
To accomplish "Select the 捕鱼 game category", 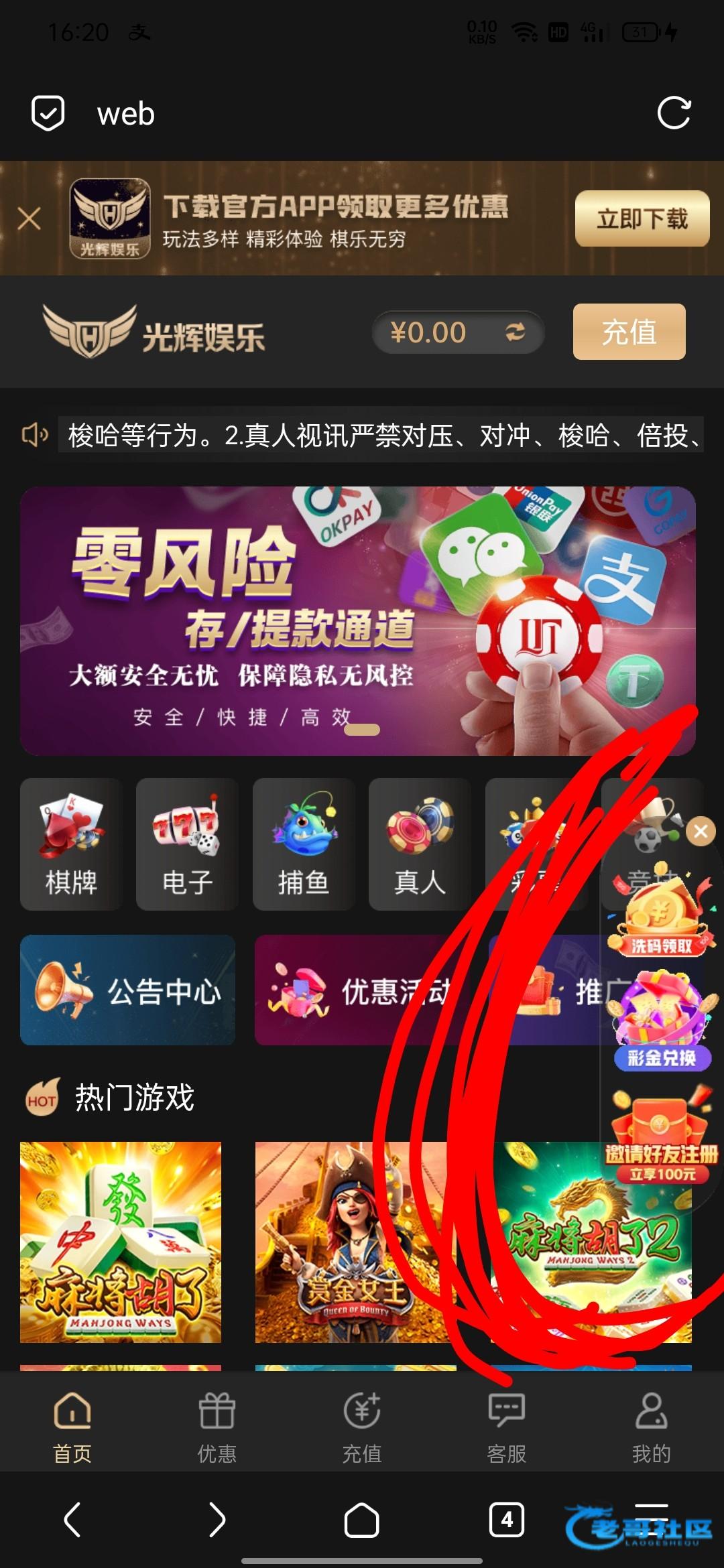I will 303,844.
